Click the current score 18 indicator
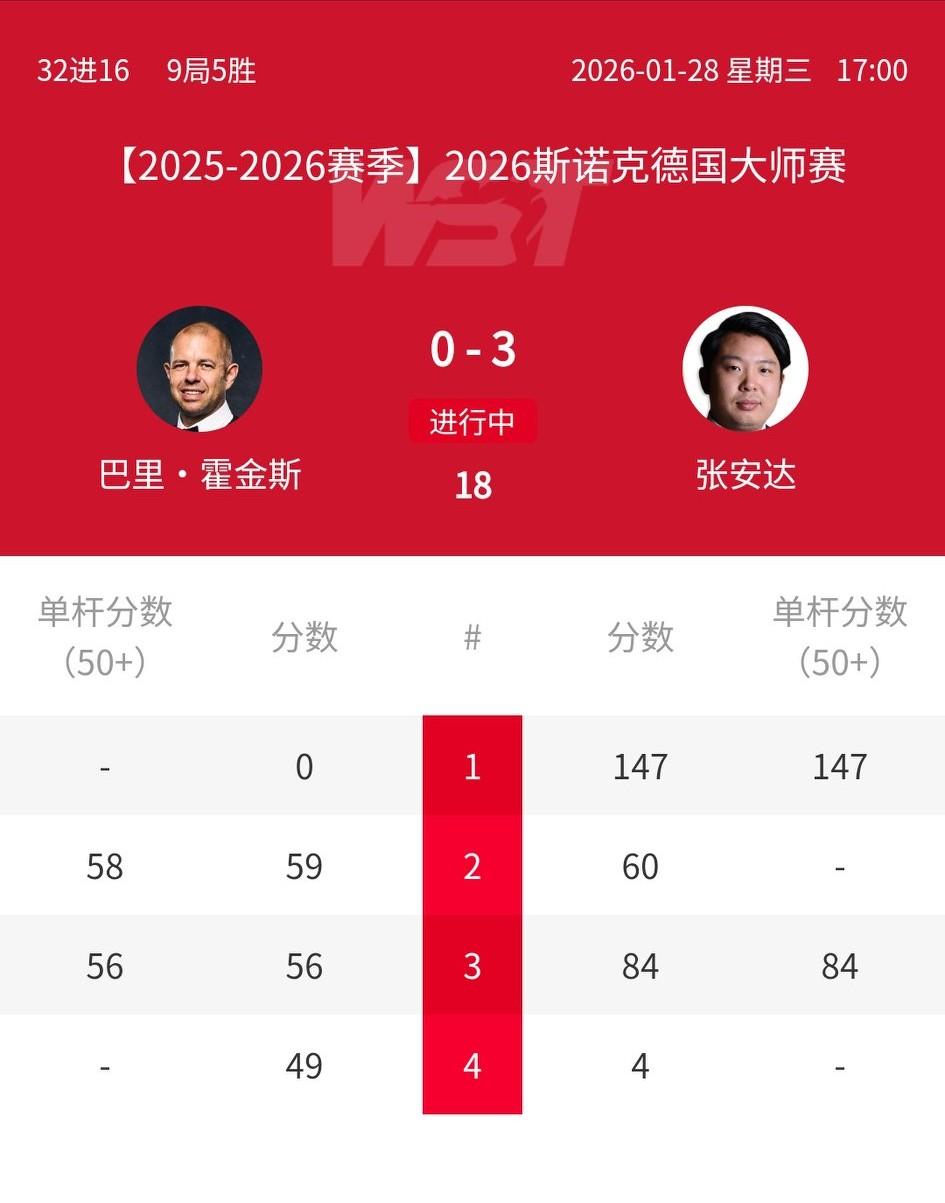 click(x=471, y=486)
